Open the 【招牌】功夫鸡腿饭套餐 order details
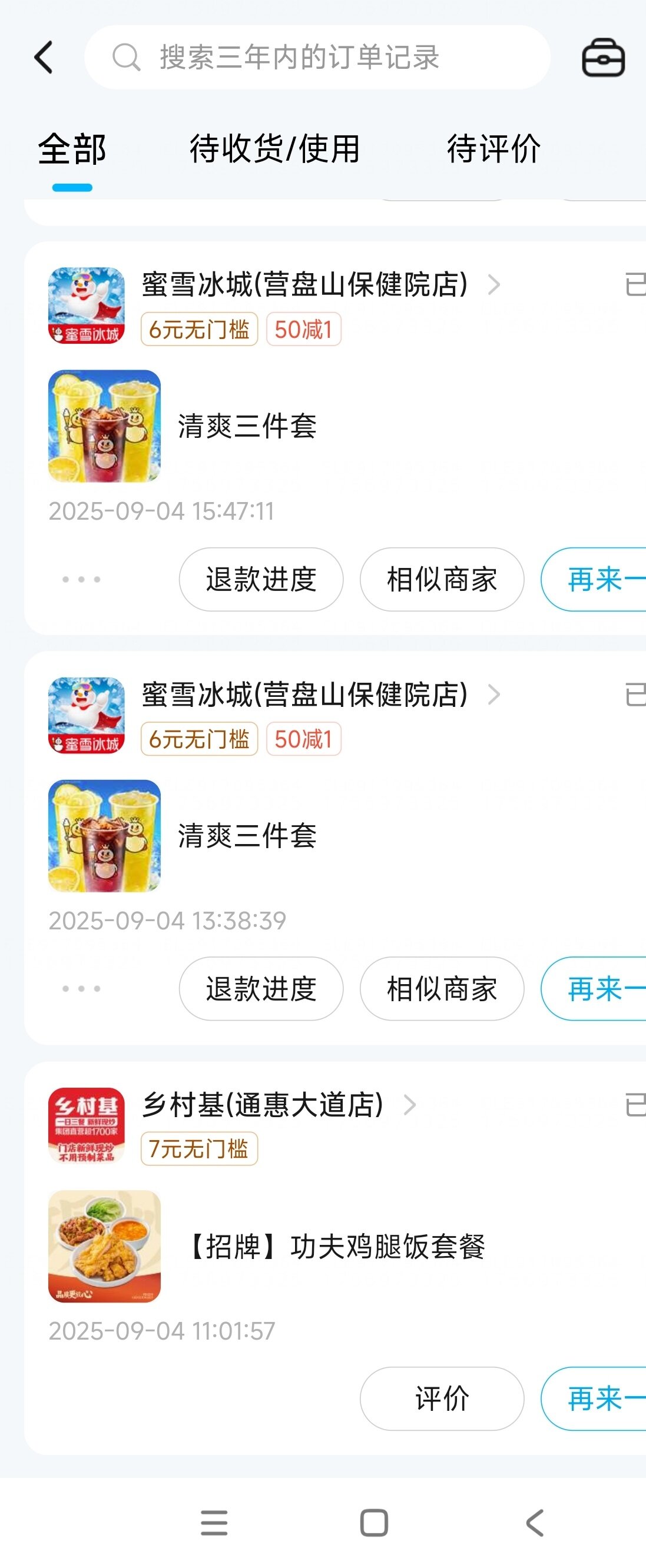The height and width of the screenshot is (1568, 646). click(x=335, y=1246)
